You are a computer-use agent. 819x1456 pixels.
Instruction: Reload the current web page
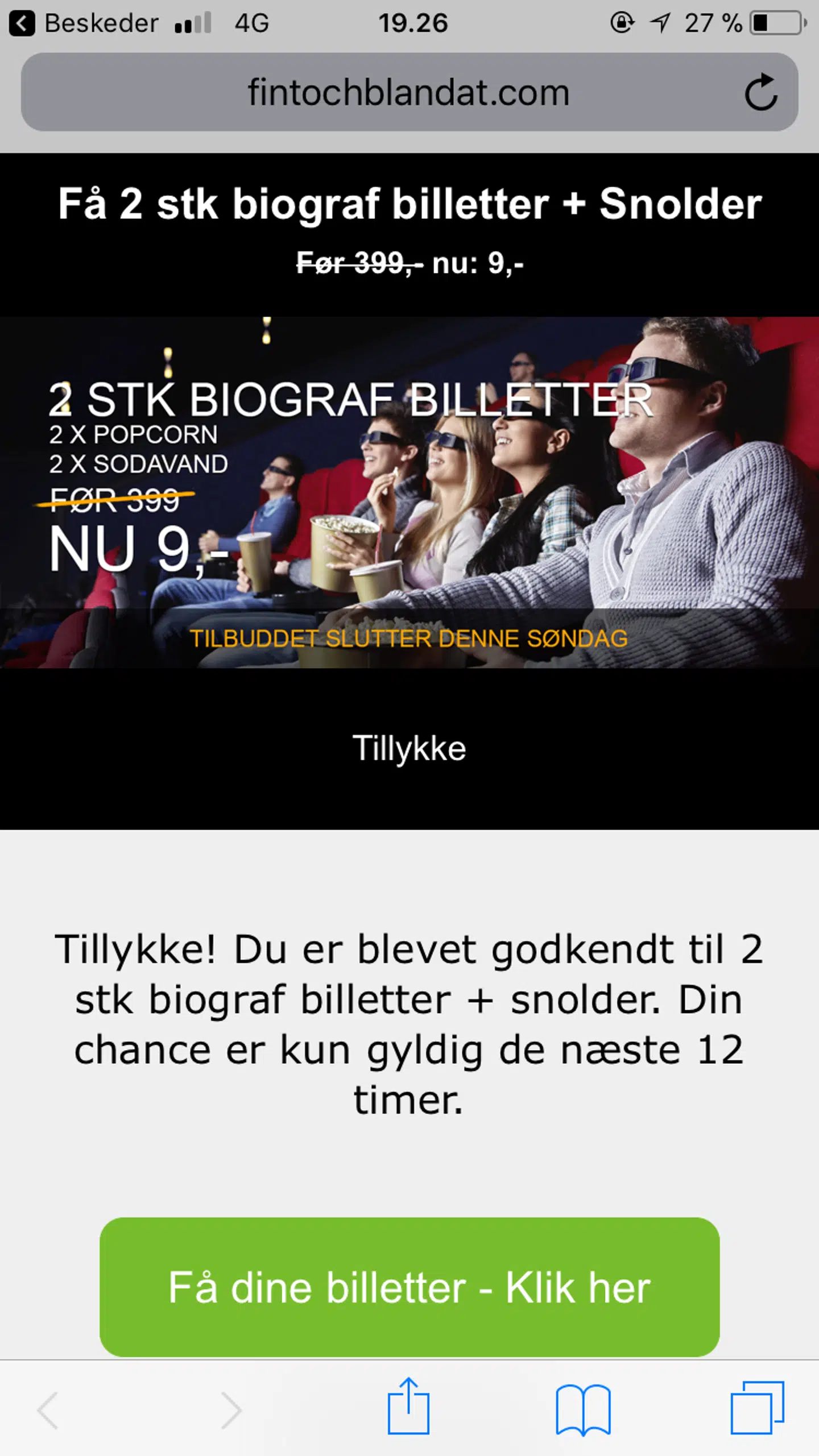click(761, 92)
